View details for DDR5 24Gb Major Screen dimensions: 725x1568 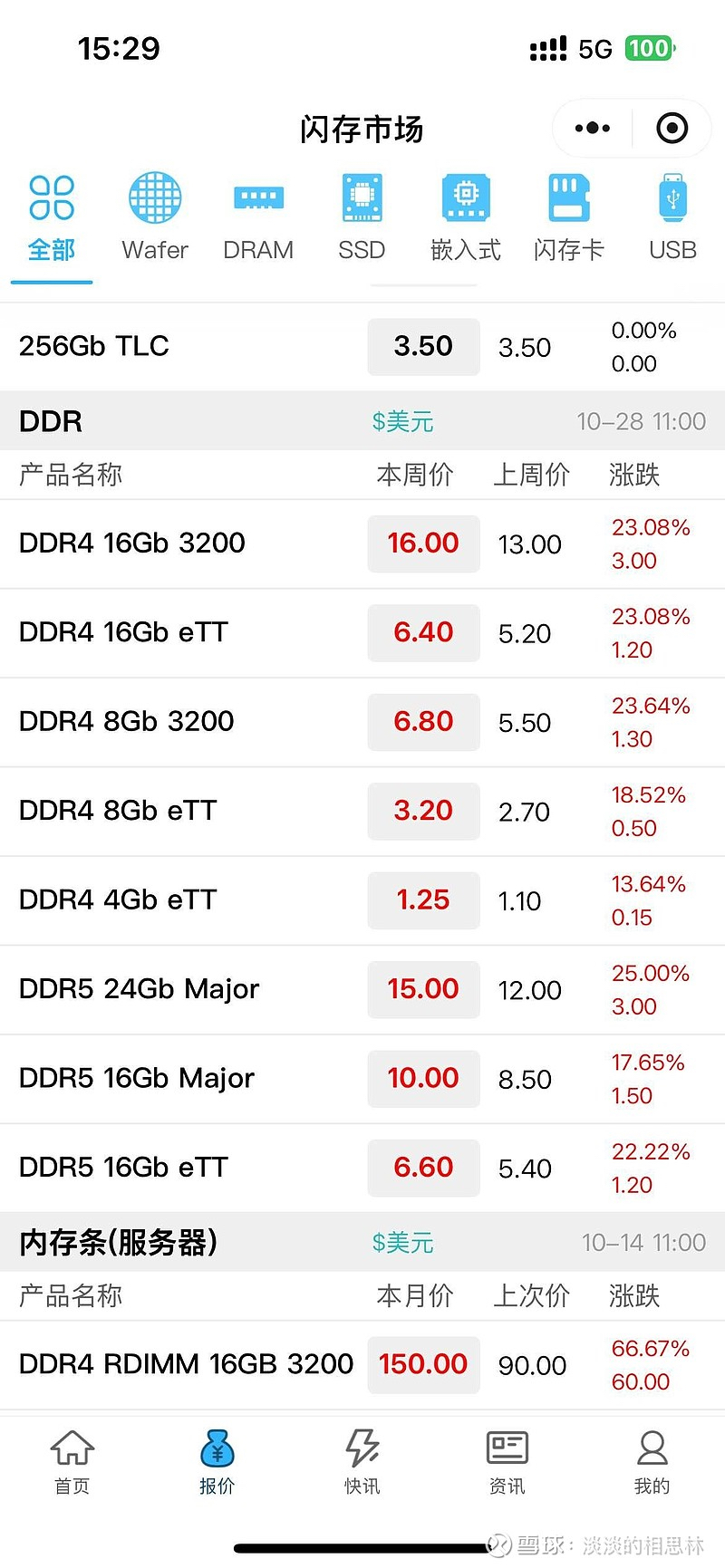tap(362, 989)
